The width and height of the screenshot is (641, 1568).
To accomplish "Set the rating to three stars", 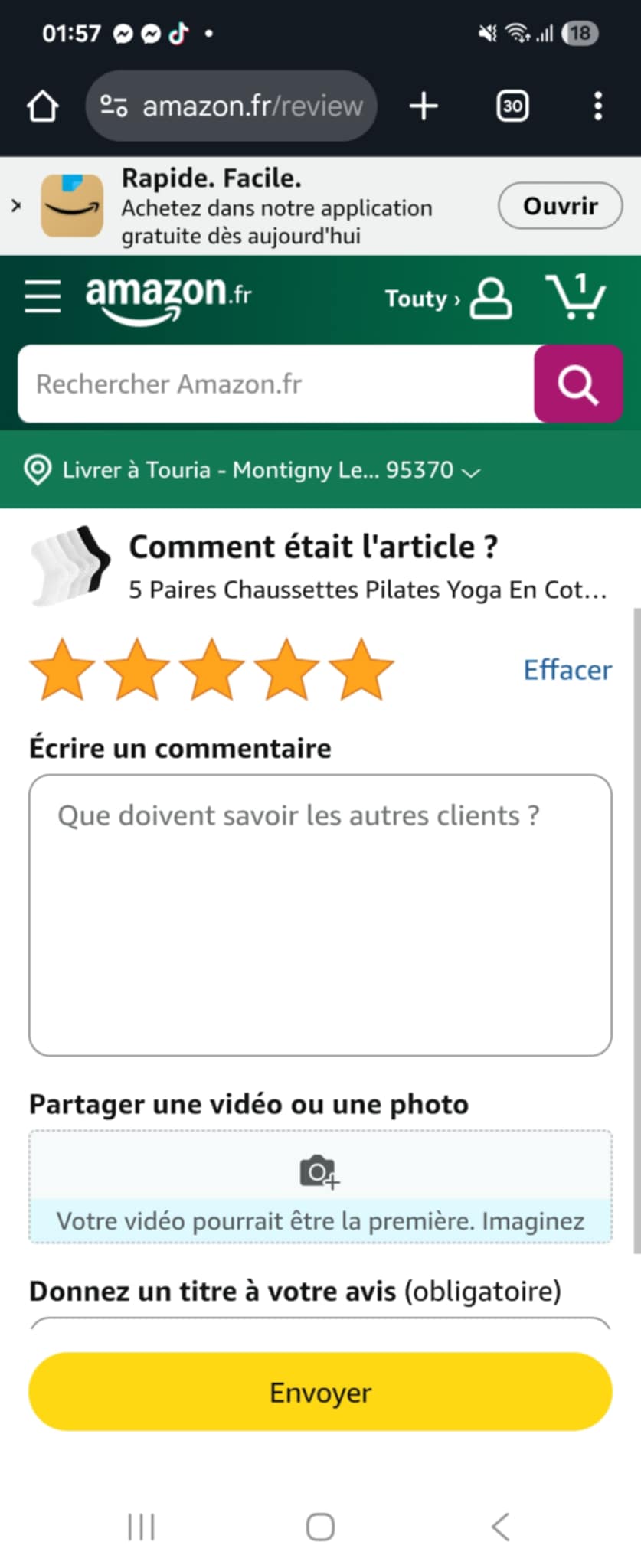I will pyautogui.click(x=211, y=670).
